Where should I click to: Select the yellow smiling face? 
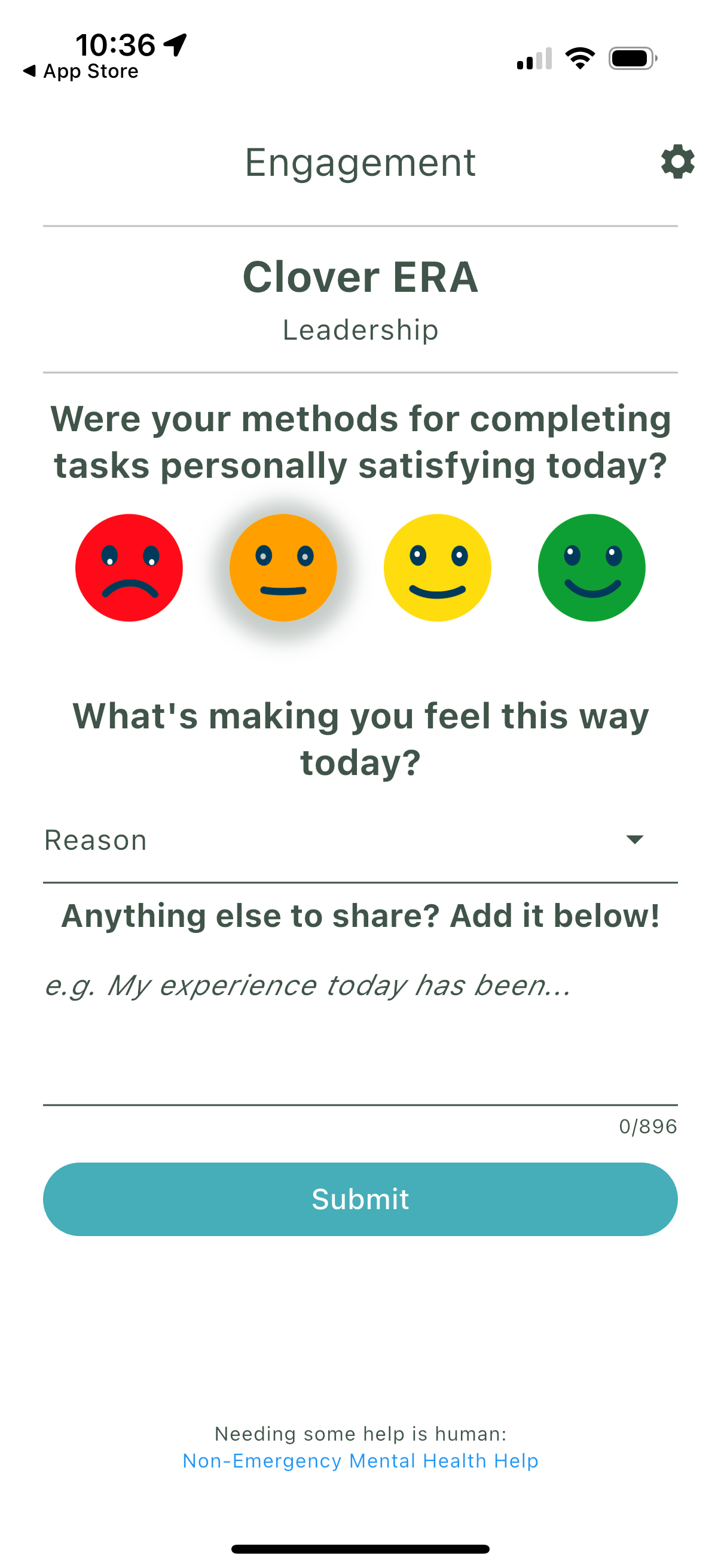[x=437, y=568]
